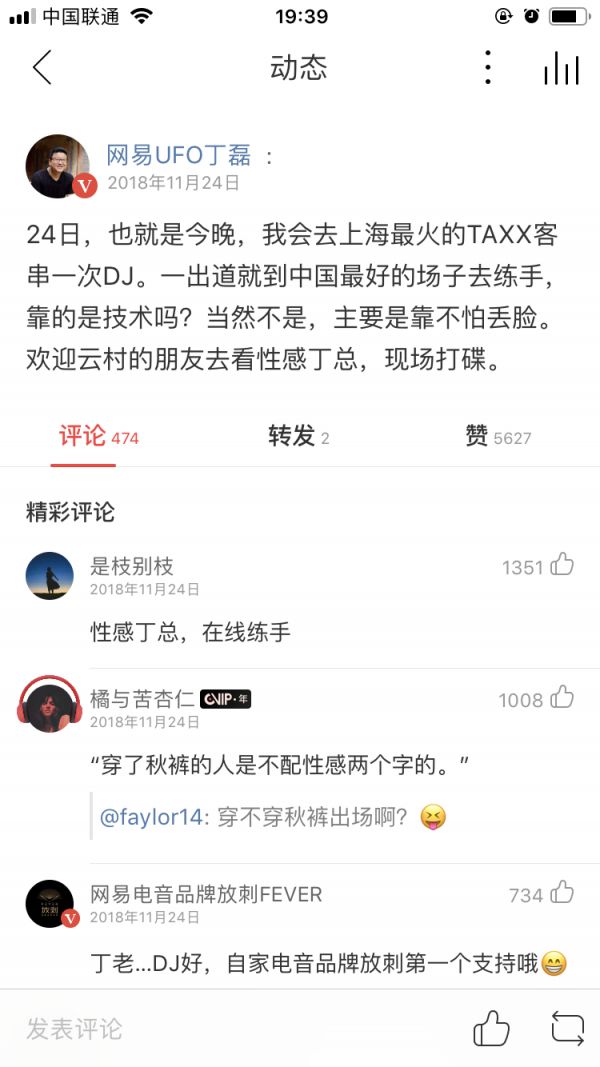
Task: Like this post with bottom thumbs-up
Action: [491, 1028]
